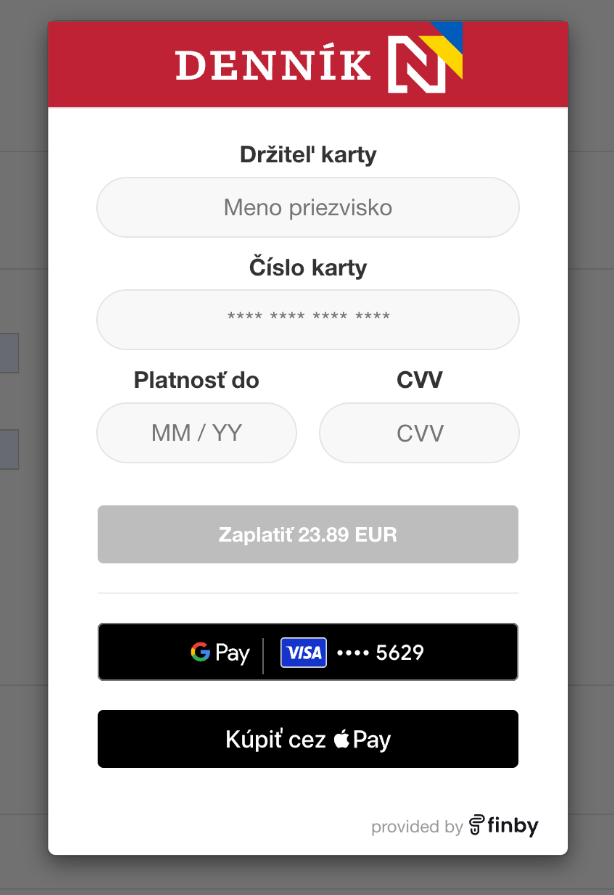Tap Zaplatiť 23.89 EUR button

pos(307,534)
